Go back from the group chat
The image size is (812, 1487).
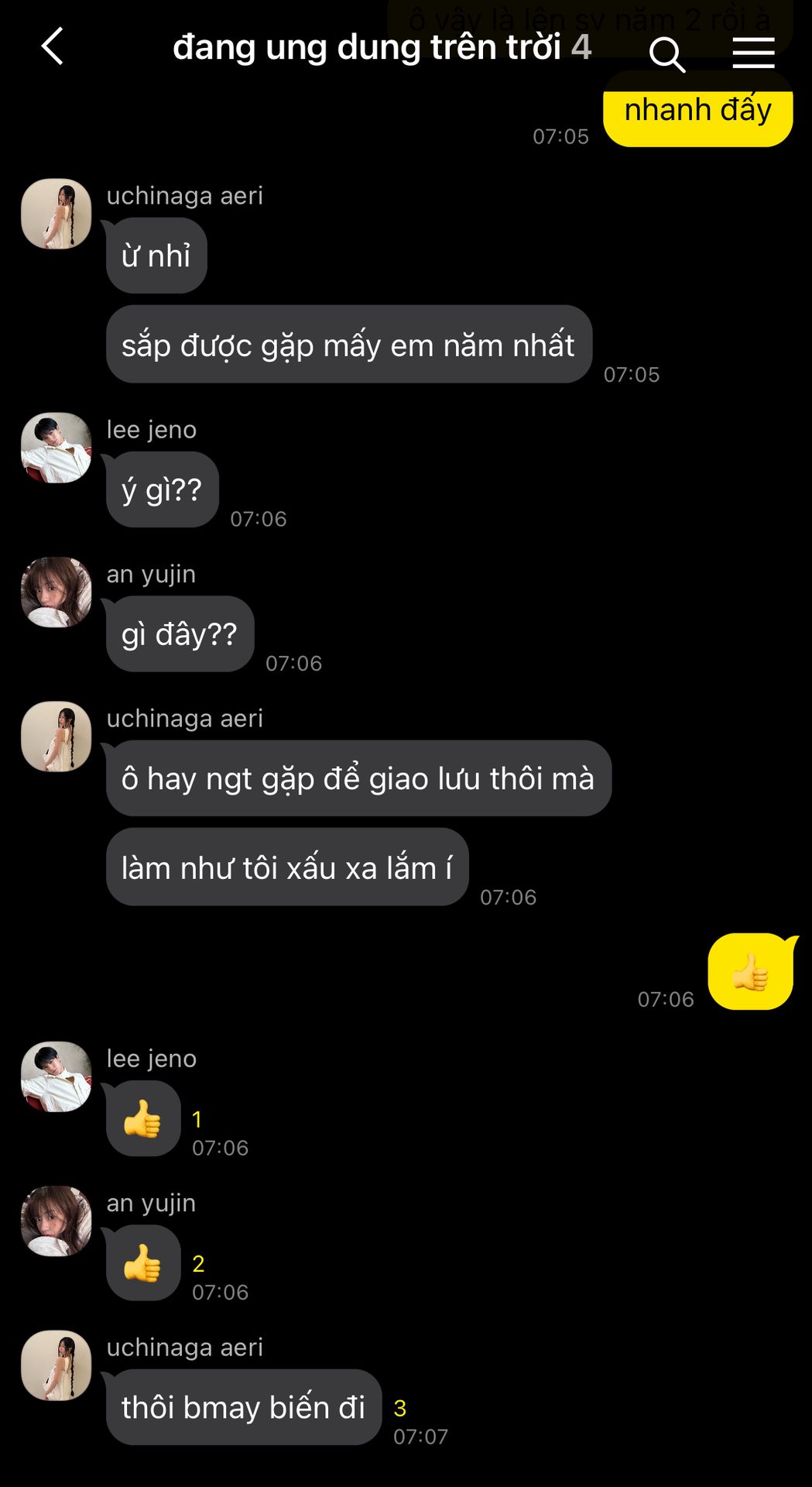click(x=52, y=46)
